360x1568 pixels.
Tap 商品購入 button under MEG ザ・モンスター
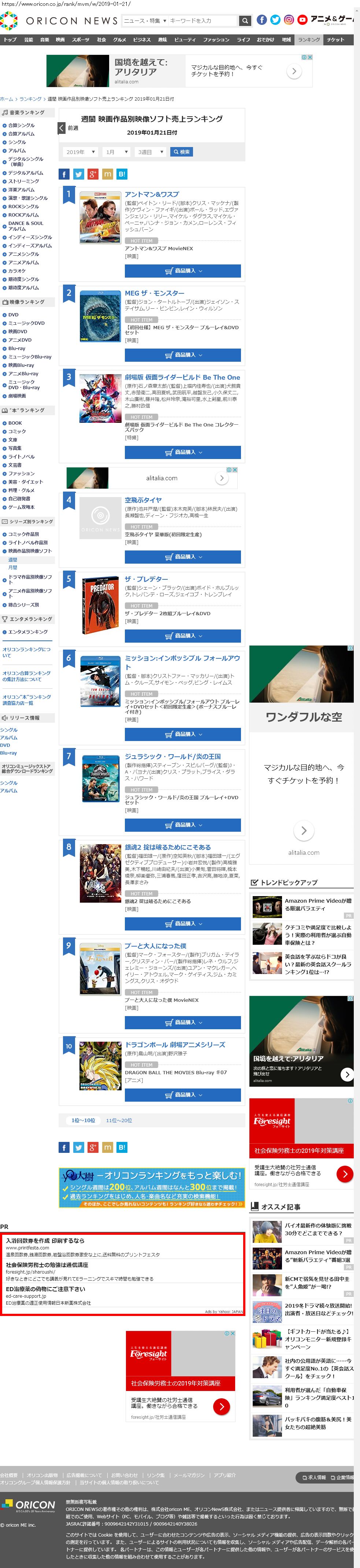pos(183,355)
